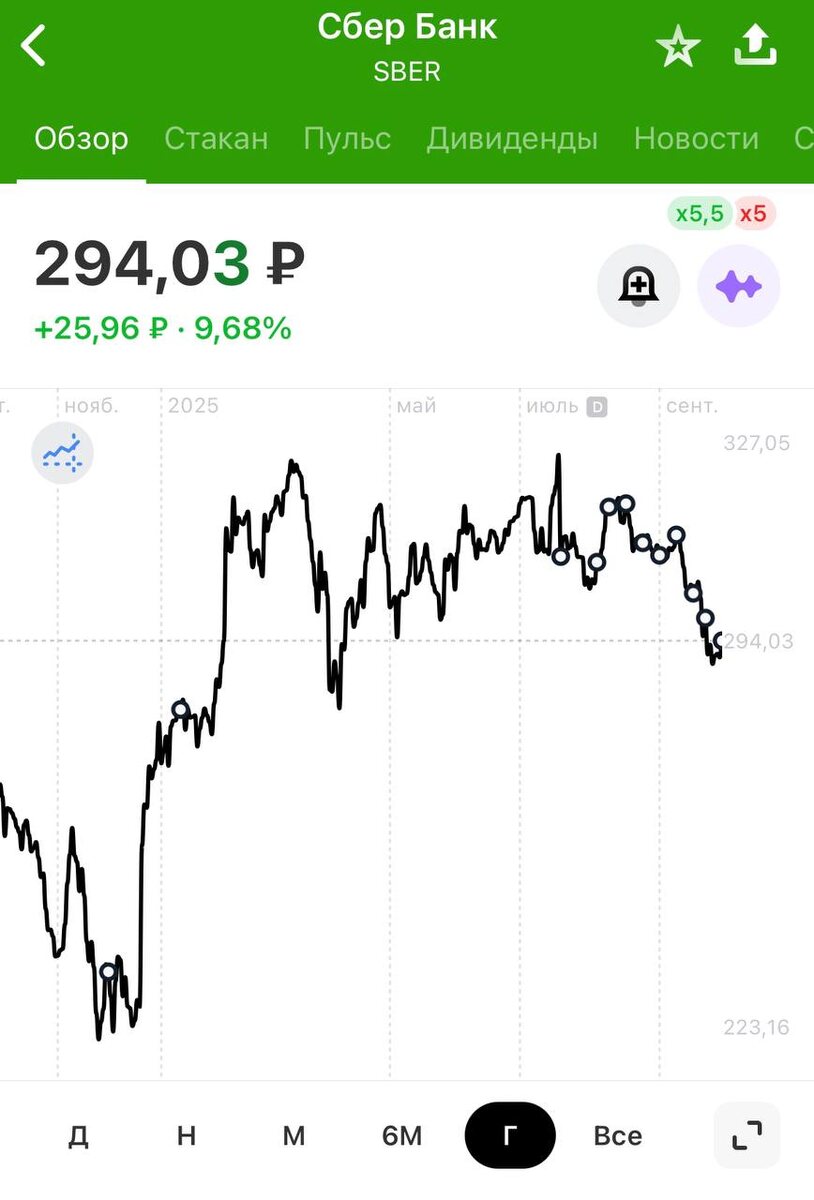The width and height of the screenshot is (814, 1200).
Task: Select the Н week timeframe
Action: pos(186,1136)
